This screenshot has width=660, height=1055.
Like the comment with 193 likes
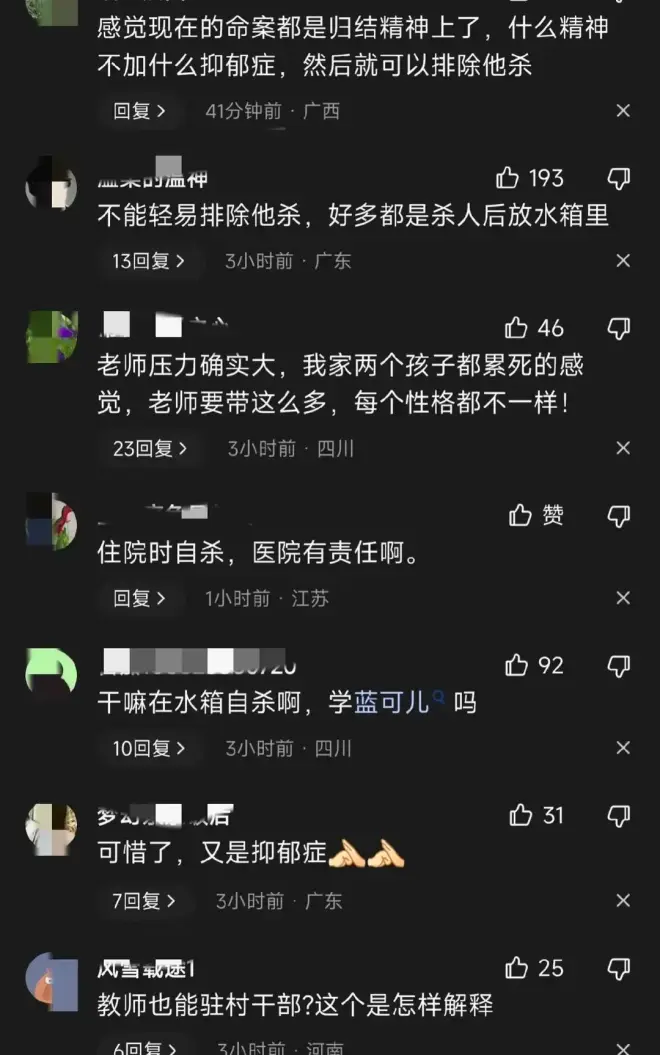509,178
